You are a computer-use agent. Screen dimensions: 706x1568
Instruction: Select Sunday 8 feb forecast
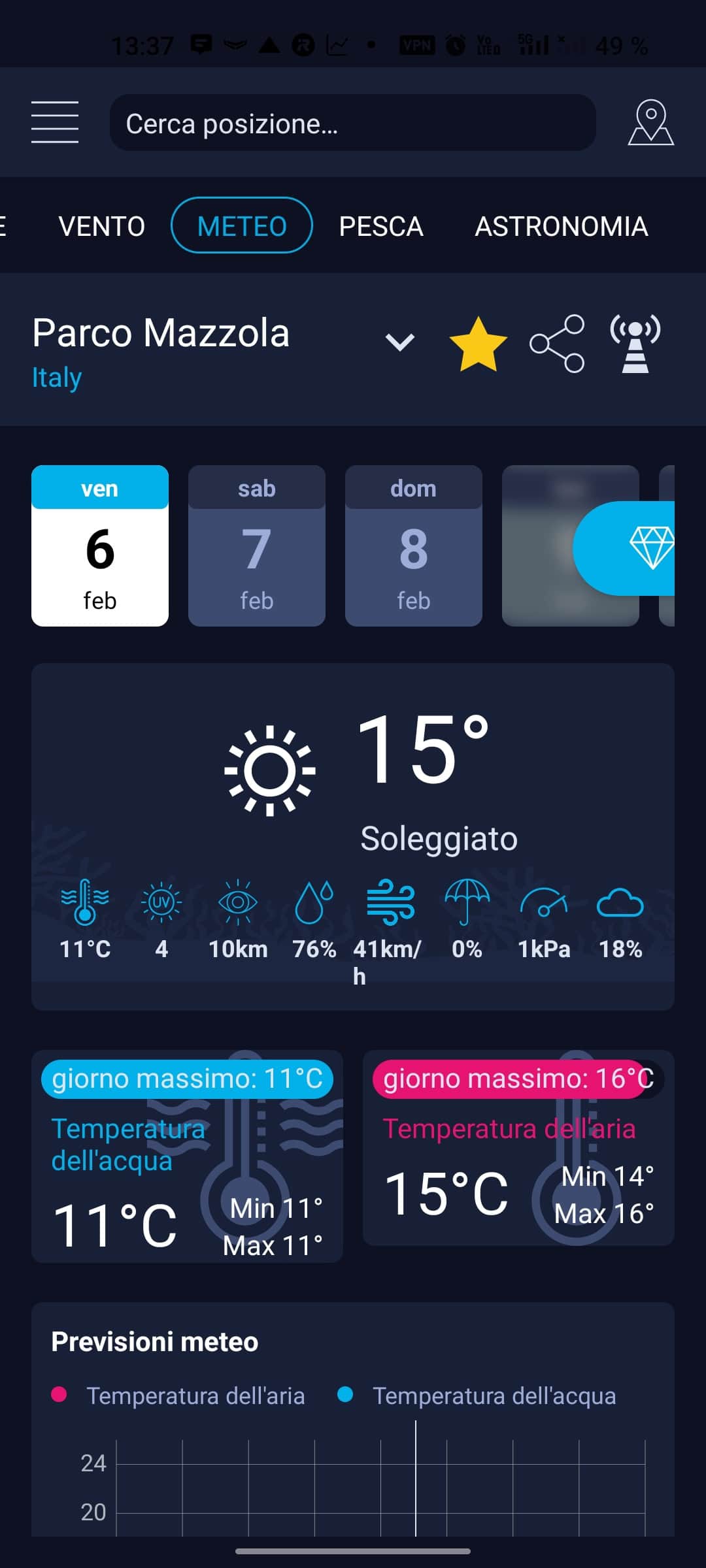[414, 547]
